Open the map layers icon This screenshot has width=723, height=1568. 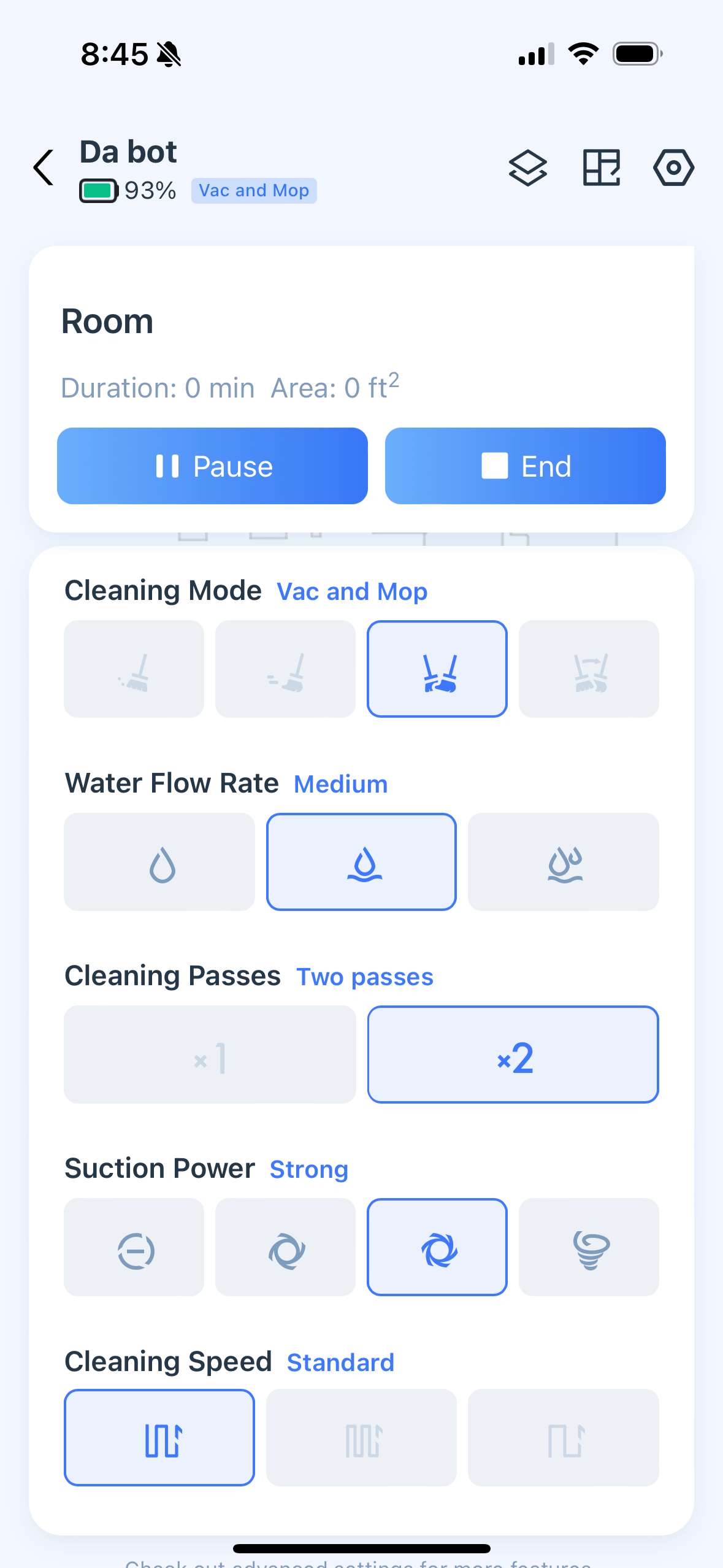coord(527,167)
